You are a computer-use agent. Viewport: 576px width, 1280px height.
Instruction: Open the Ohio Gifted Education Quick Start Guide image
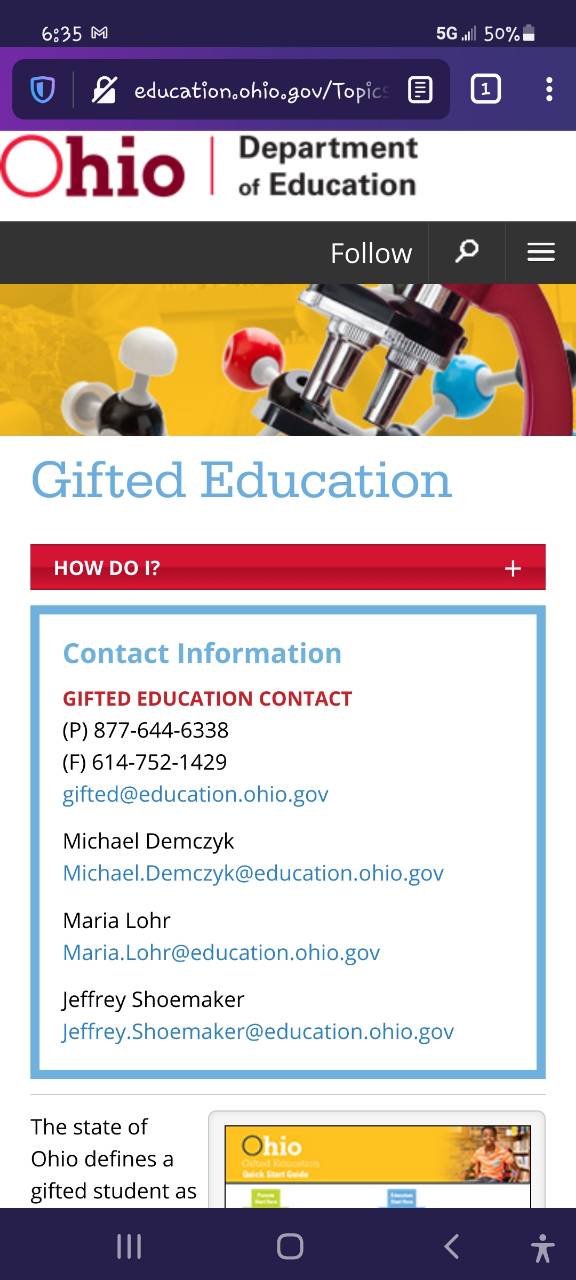pyautogui.click(x=377, y=1165)
